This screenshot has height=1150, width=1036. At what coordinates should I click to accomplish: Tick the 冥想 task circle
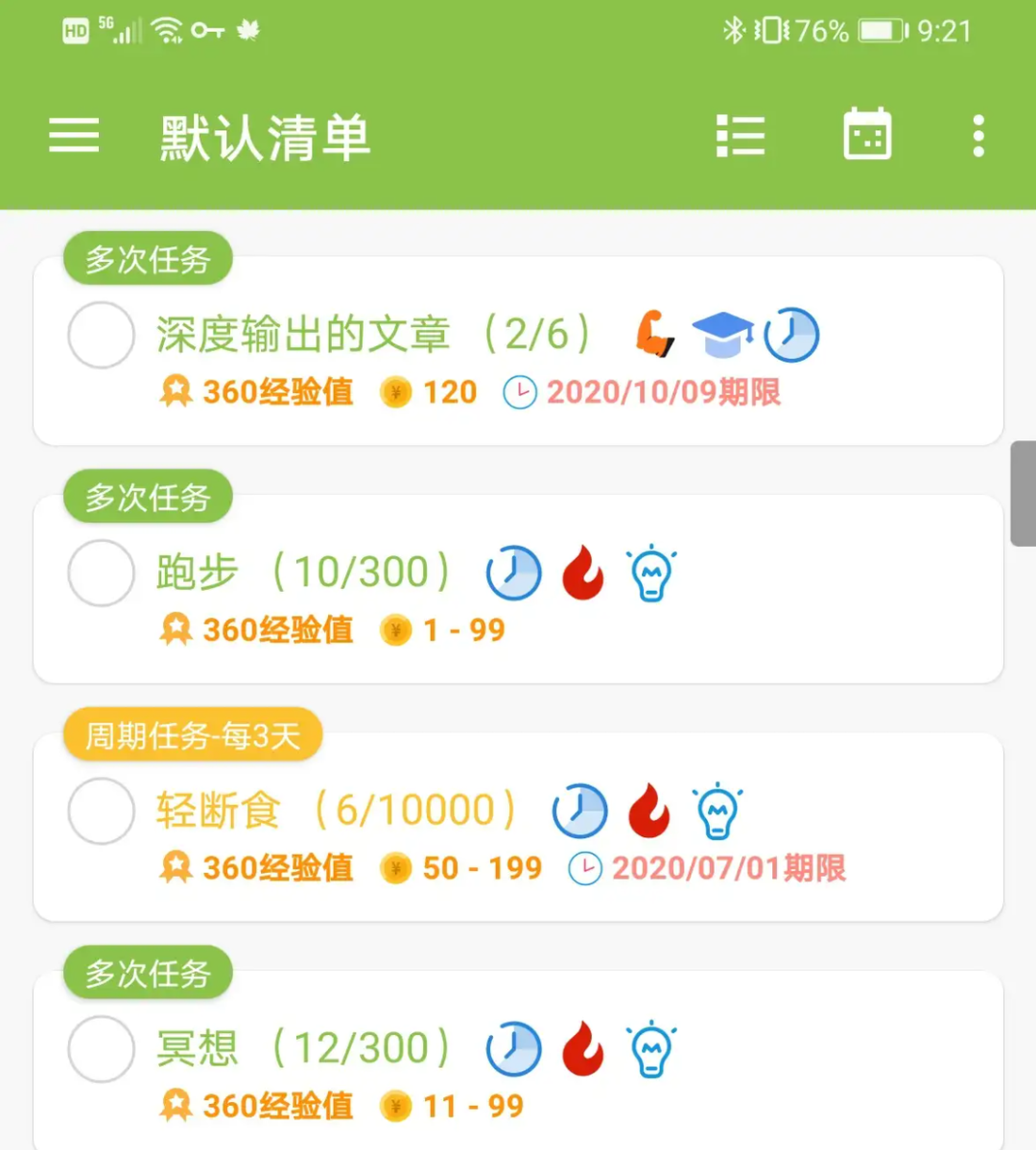click(x=101, y=1048)
